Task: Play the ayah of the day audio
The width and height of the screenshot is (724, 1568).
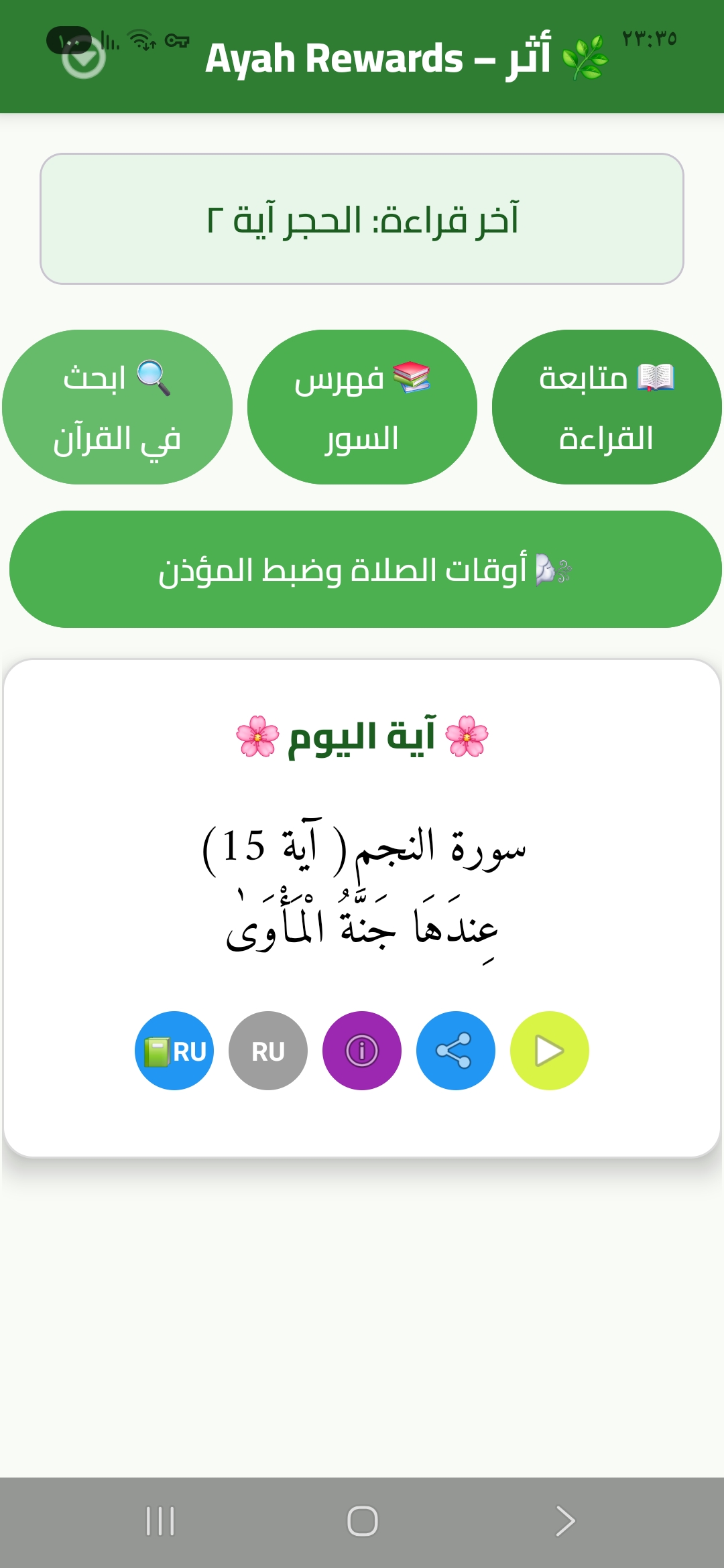Action: pyautogui.click(x=549, y=1051)
